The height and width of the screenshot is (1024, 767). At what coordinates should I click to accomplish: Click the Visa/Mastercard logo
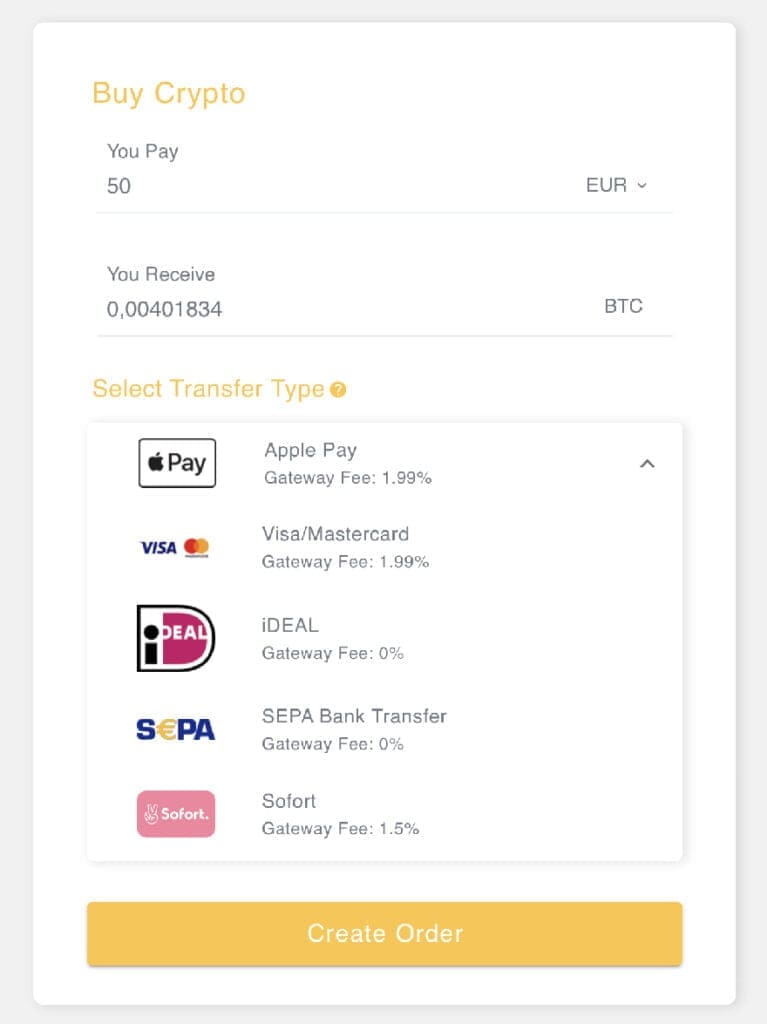click(x=176, y=547)
